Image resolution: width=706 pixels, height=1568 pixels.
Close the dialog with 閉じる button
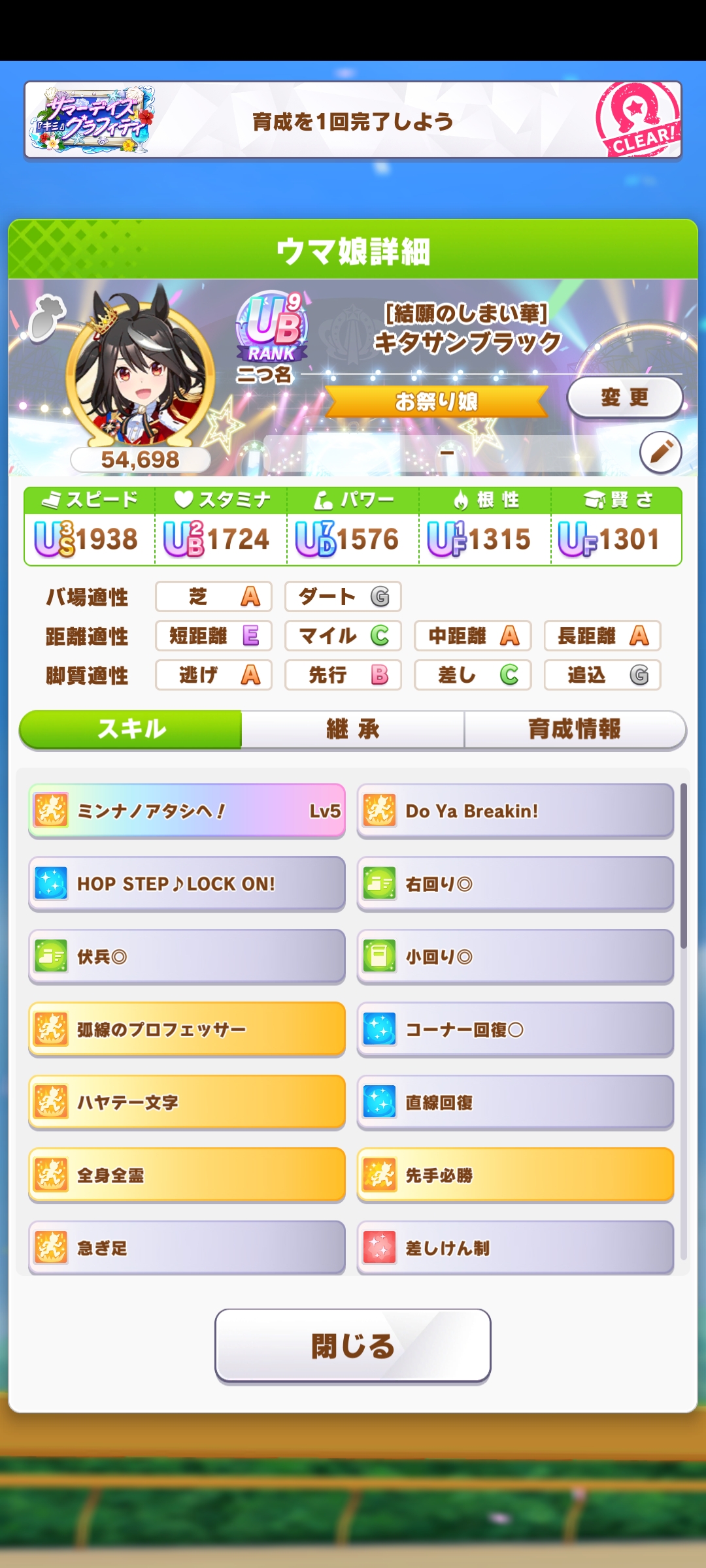point(353,1346)
